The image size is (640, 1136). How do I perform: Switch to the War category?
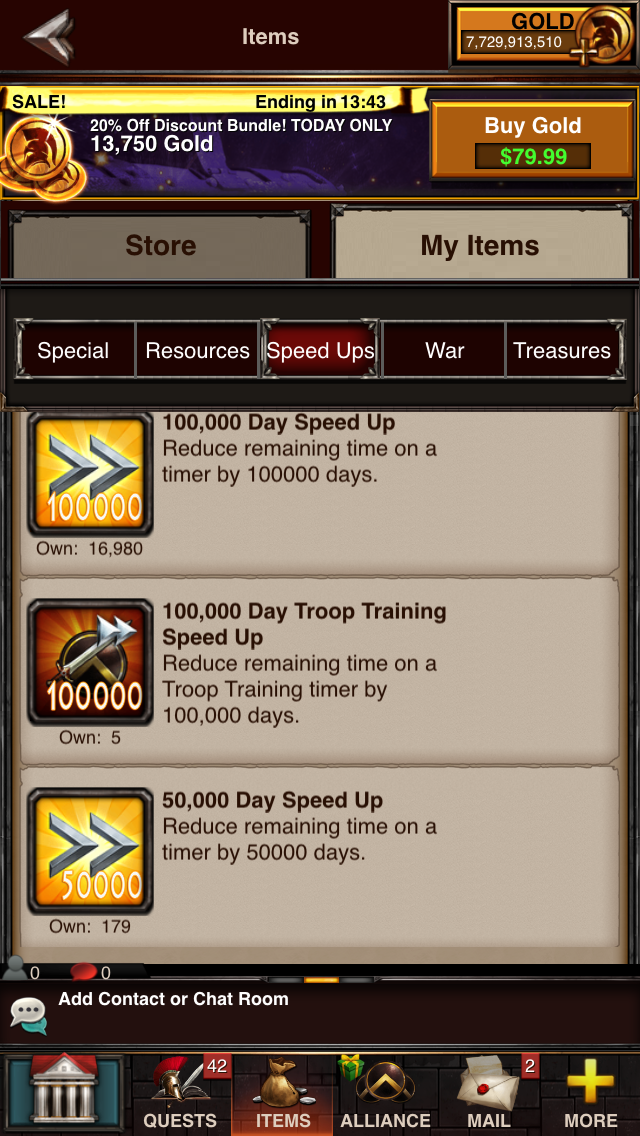pyautogui.click(x=444, y=351)
